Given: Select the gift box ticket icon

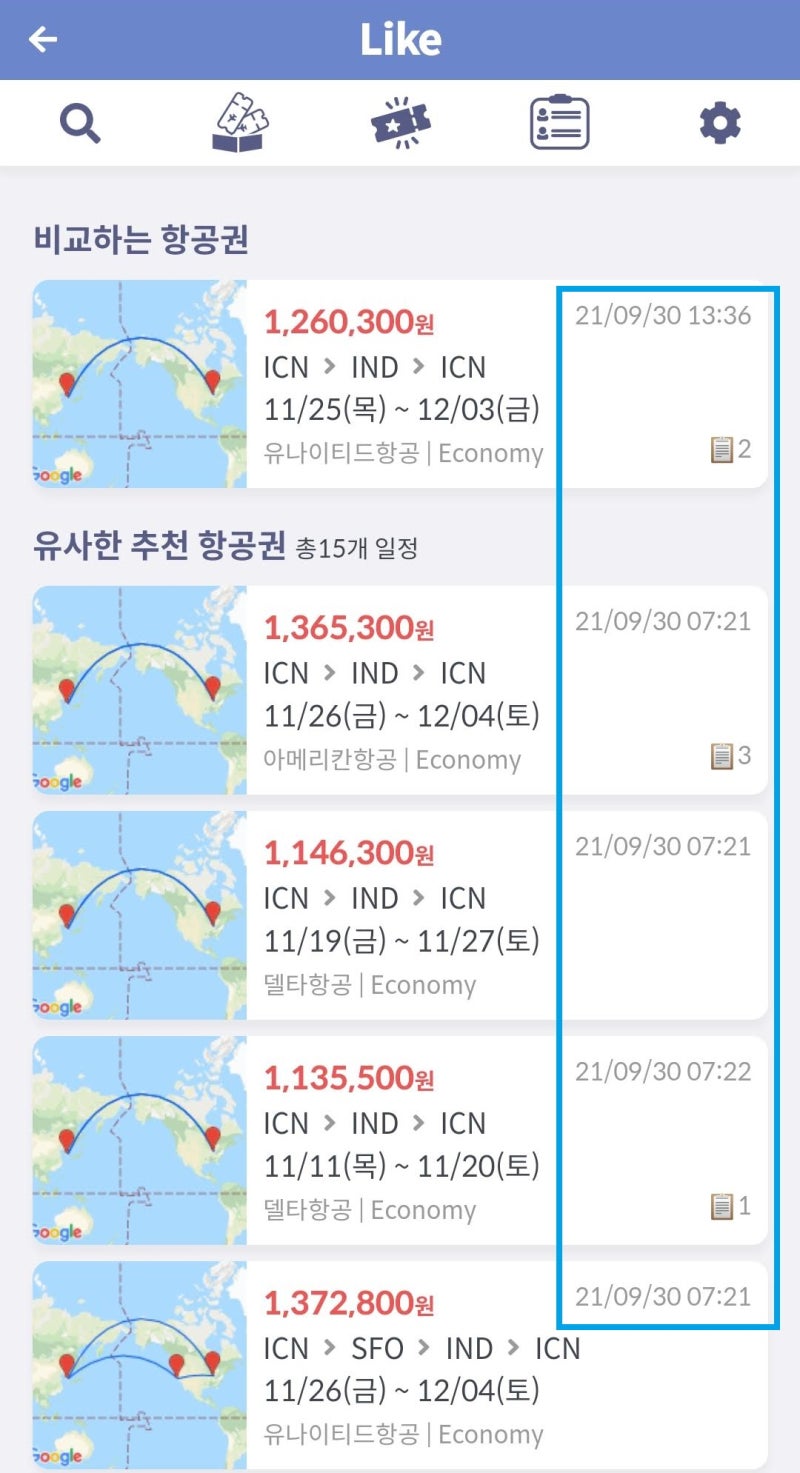Looking at the screenshot, I should (x=240, y=120).
